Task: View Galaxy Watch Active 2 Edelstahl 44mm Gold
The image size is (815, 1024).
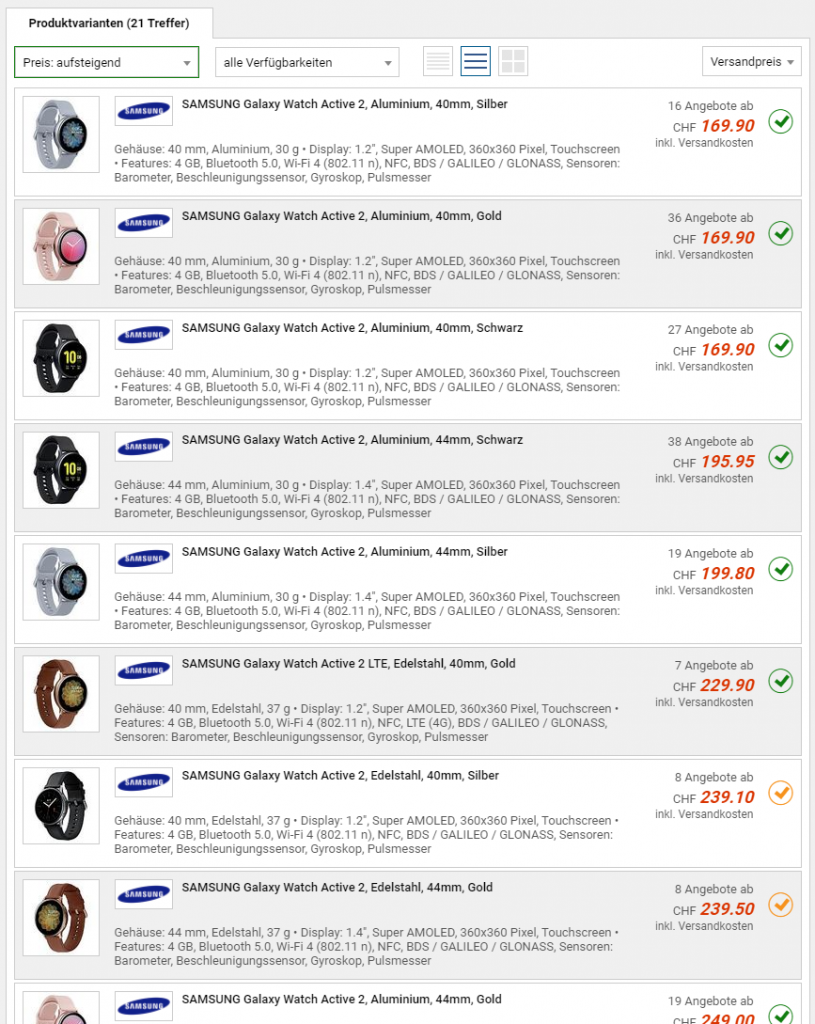Action: pyautogui.click(x=337, y=888)
